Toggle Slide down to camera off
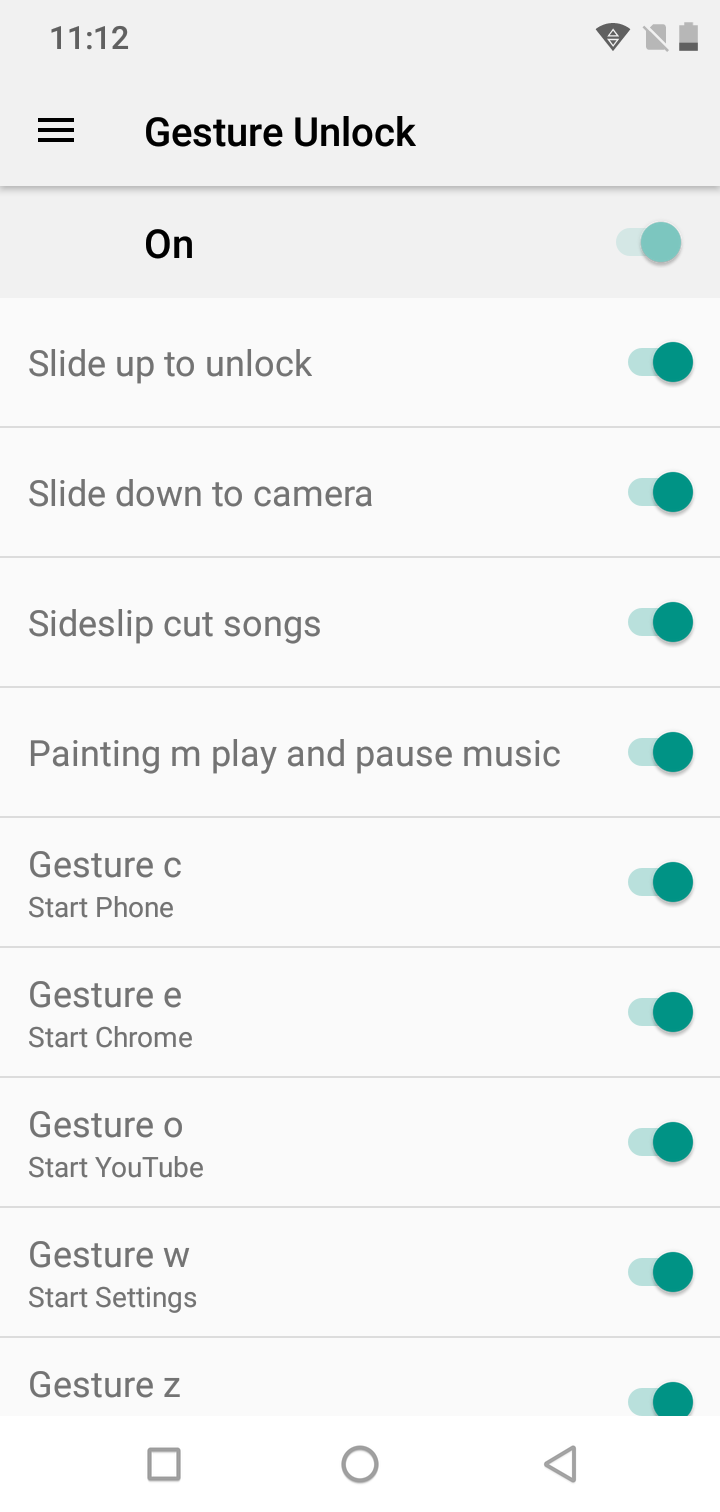This screenshot has height=1512, width=720. (660, 492)
